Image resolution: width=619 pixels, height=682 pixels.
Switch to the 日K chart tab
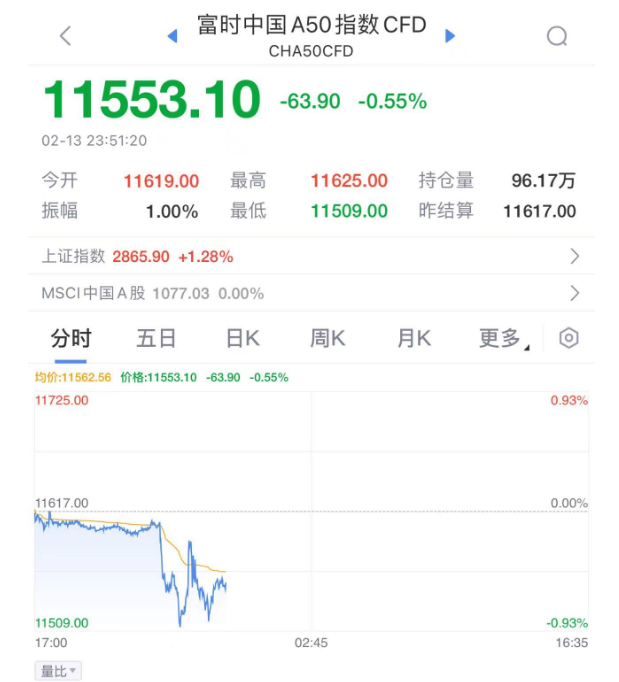[x=242, y=338]
